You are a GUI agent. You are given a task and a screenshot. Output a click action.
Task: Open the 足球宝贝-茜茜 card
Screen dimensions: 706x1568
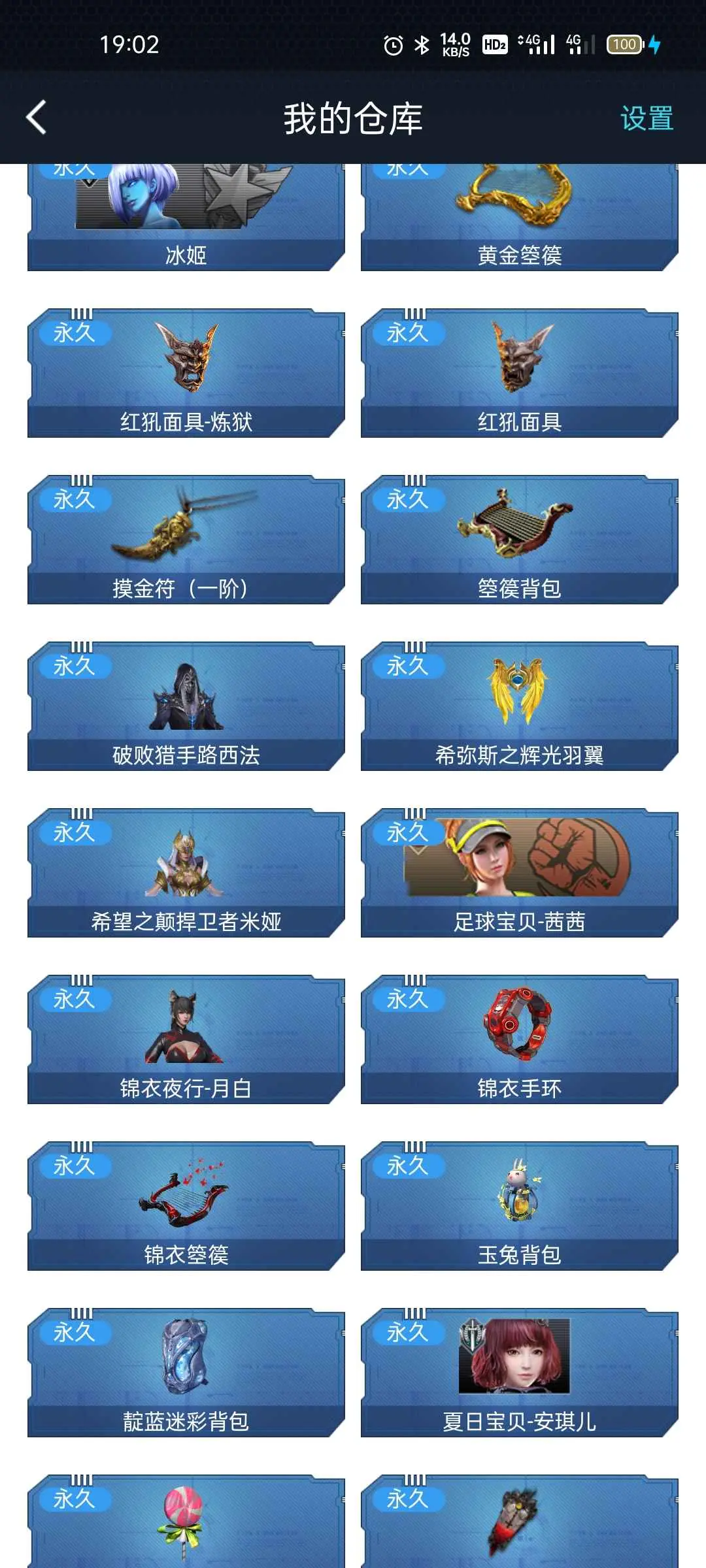[519, 874]
